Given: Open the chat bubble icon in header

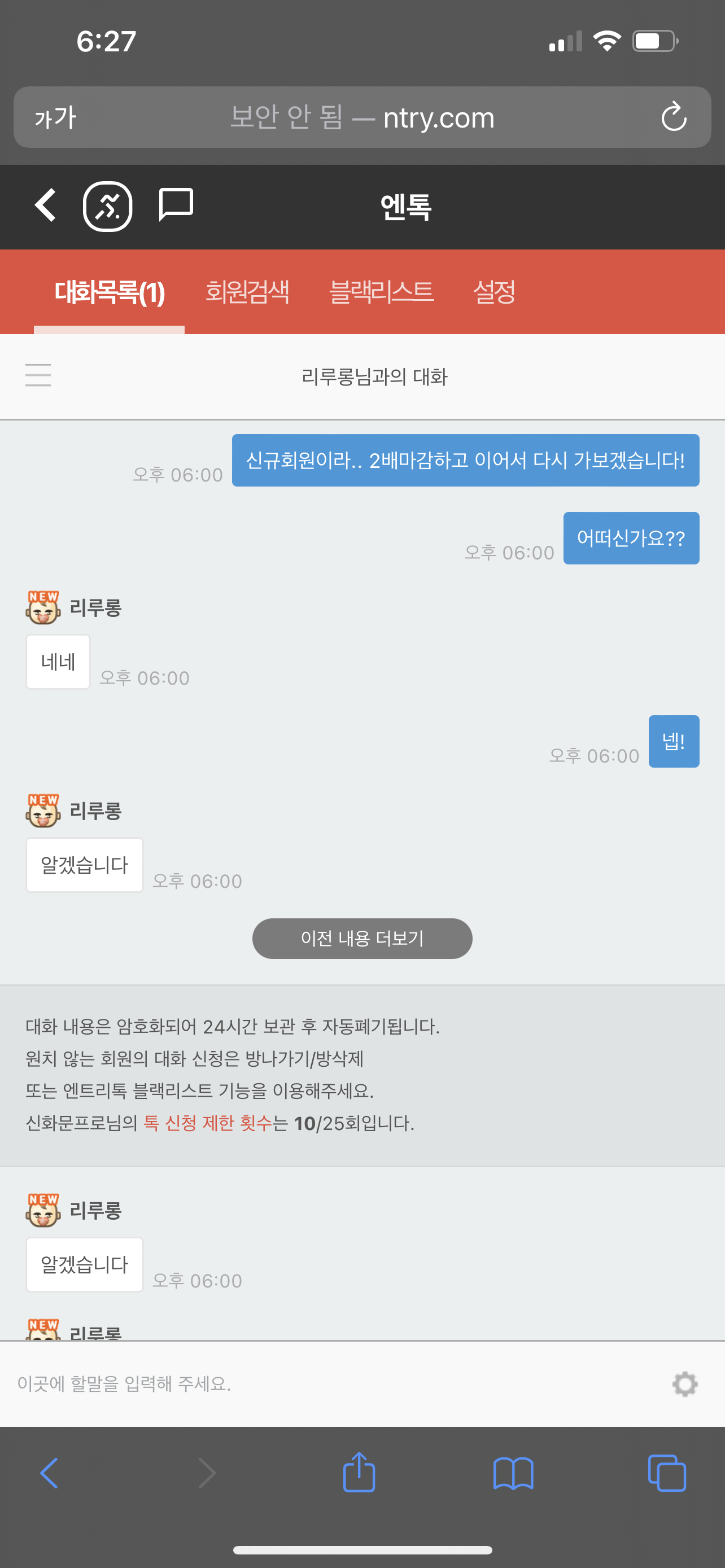Looking at the screenshot, I should pos(176,204).
